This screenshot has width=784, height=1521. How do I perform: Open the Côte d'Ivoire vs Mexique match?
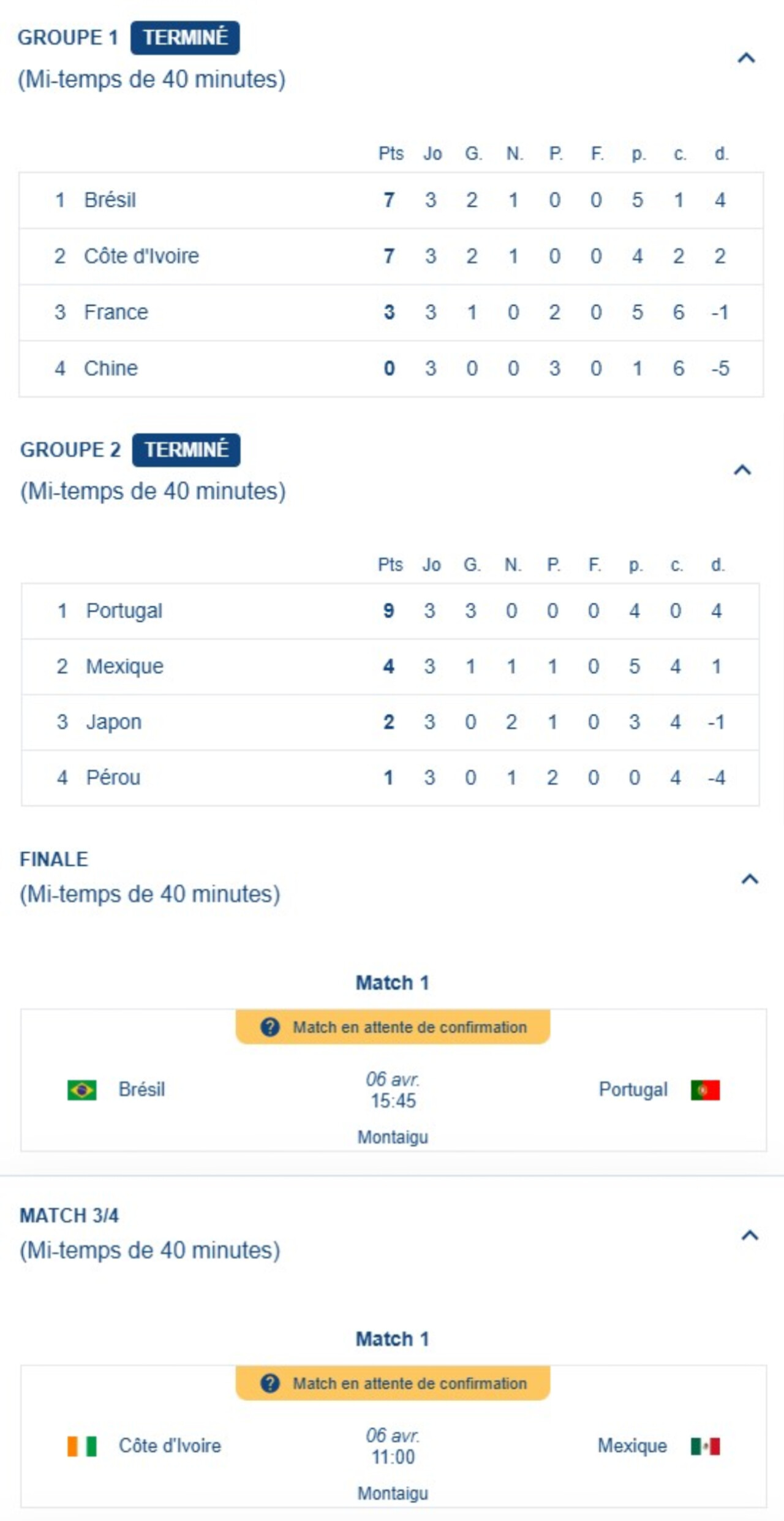393,1446
